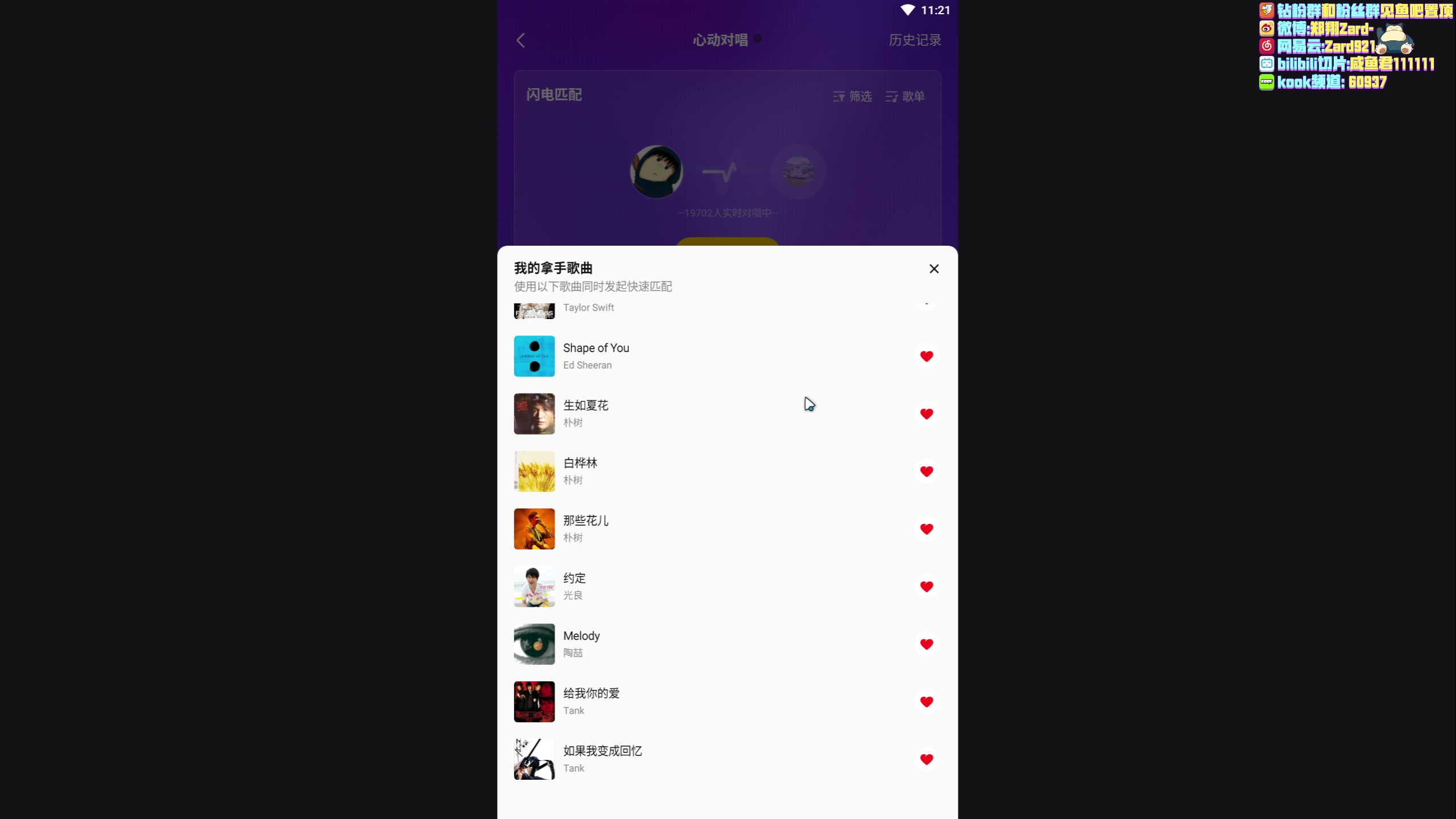Close the 我的拿手歌曲 sheet
Viewport: 1456px width, 819px height.
tap(934, 268)
